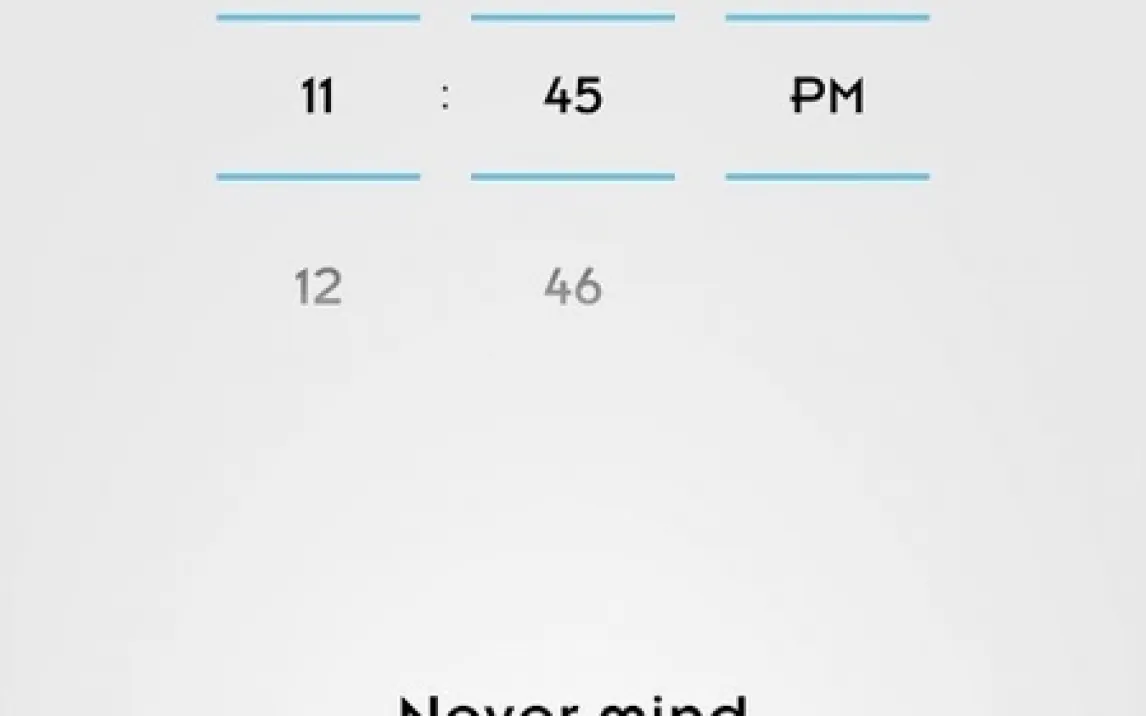Tap the PM period selector
Image resolution: width=1146 pixels, height=716 pixels.
827,97
